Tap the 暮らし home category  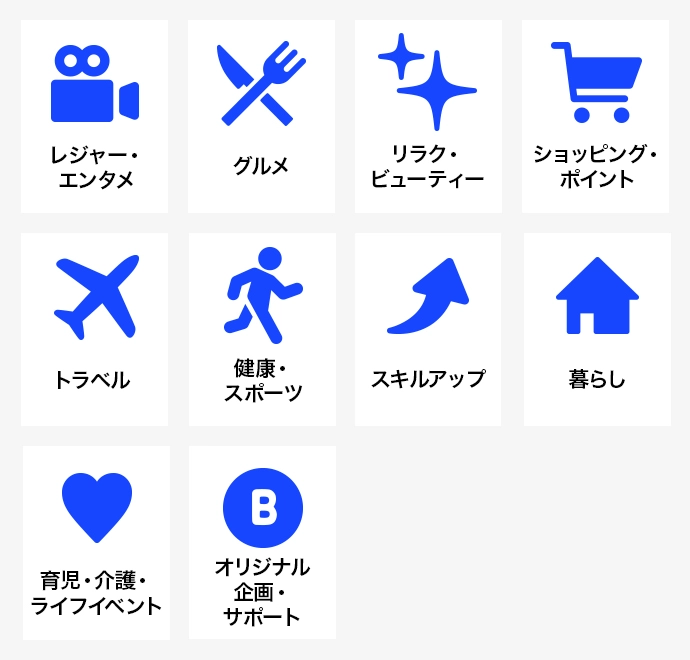coord(597,330)
